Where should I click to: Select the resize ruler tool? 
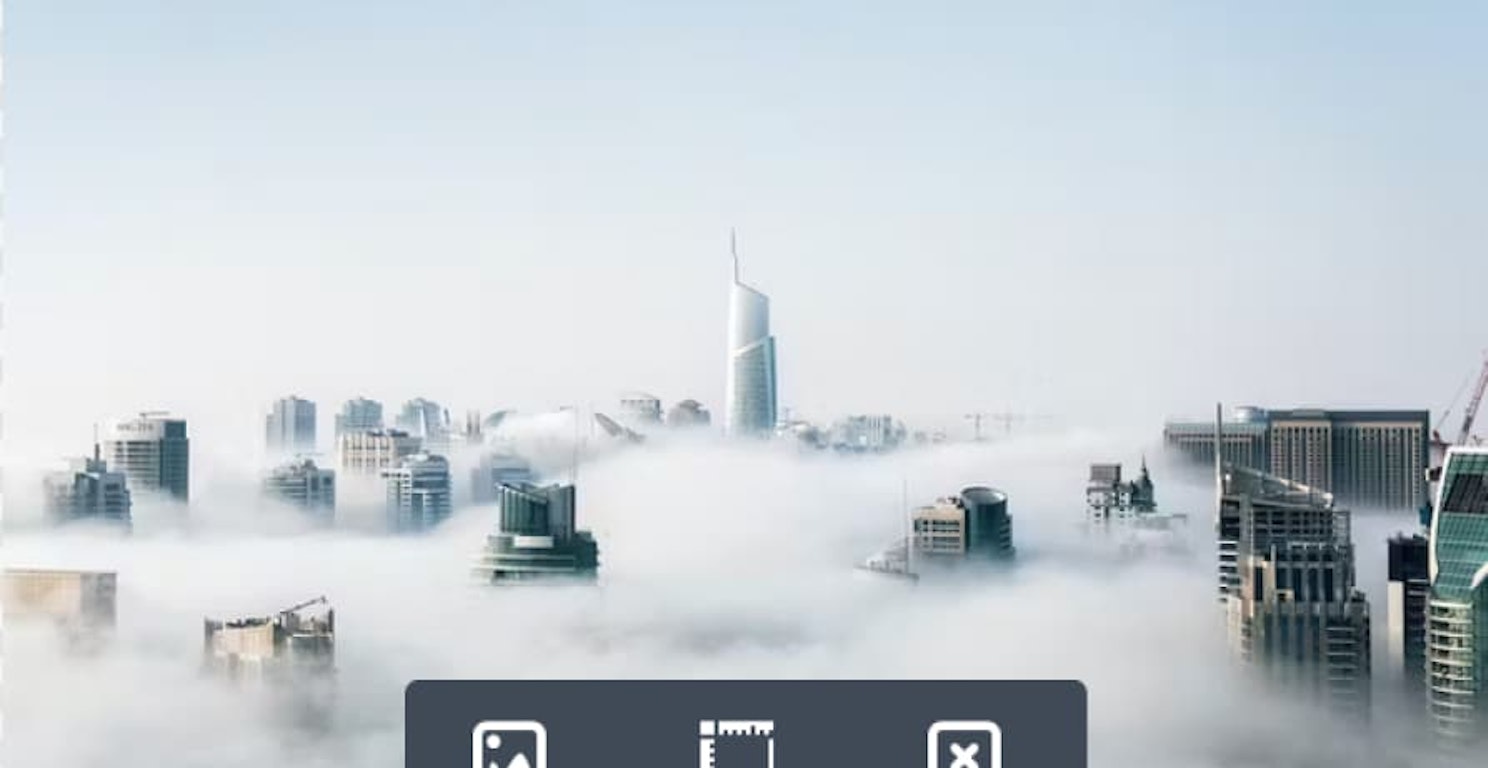pyautogui.click(x=736, y=746)
